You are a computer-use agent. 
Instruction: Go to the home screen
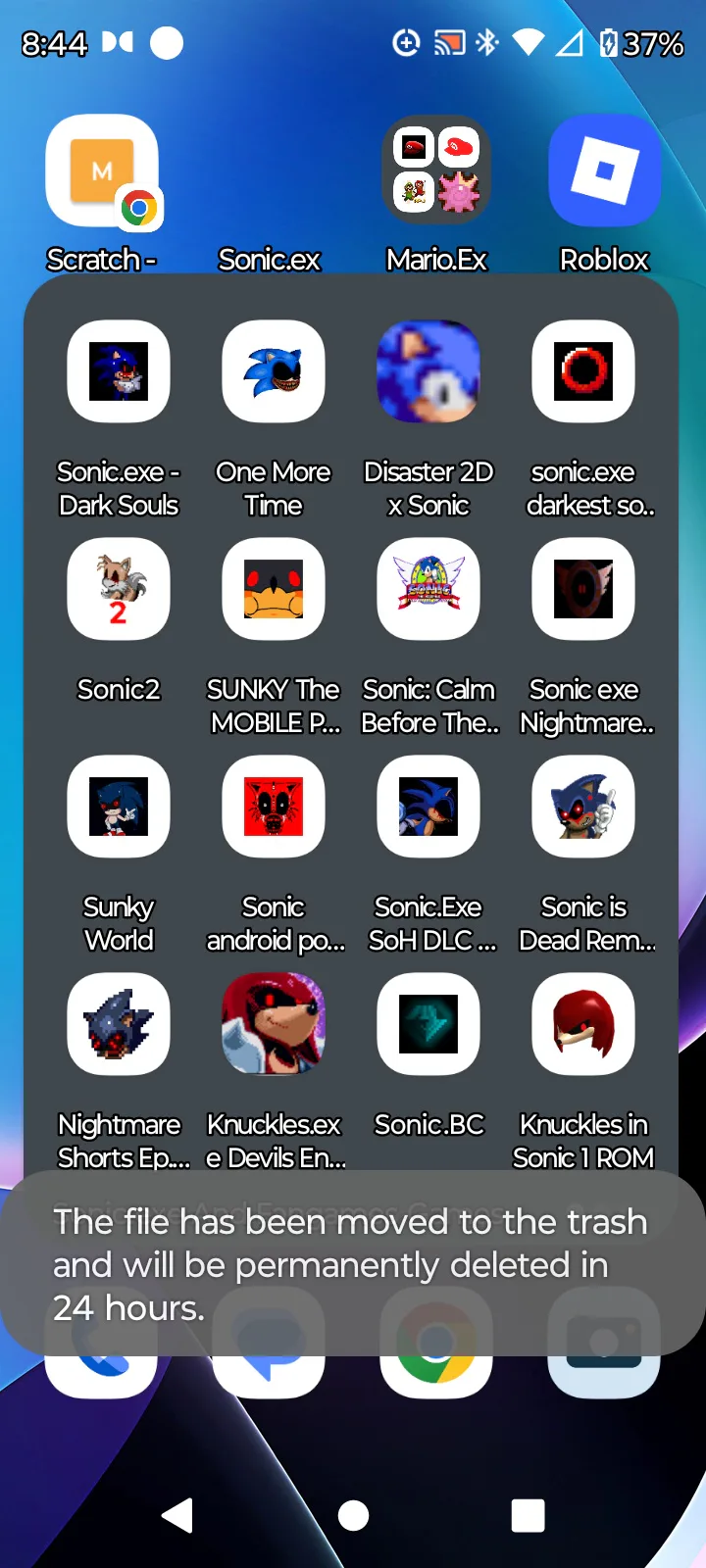pos(353,1516)
